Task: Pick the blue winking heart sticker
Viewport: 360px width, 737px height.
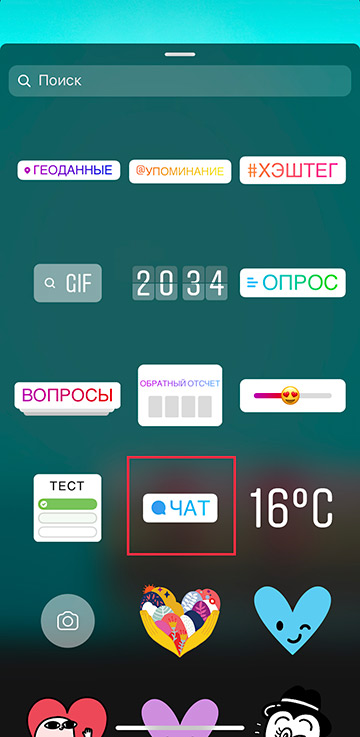Action: 292,619
